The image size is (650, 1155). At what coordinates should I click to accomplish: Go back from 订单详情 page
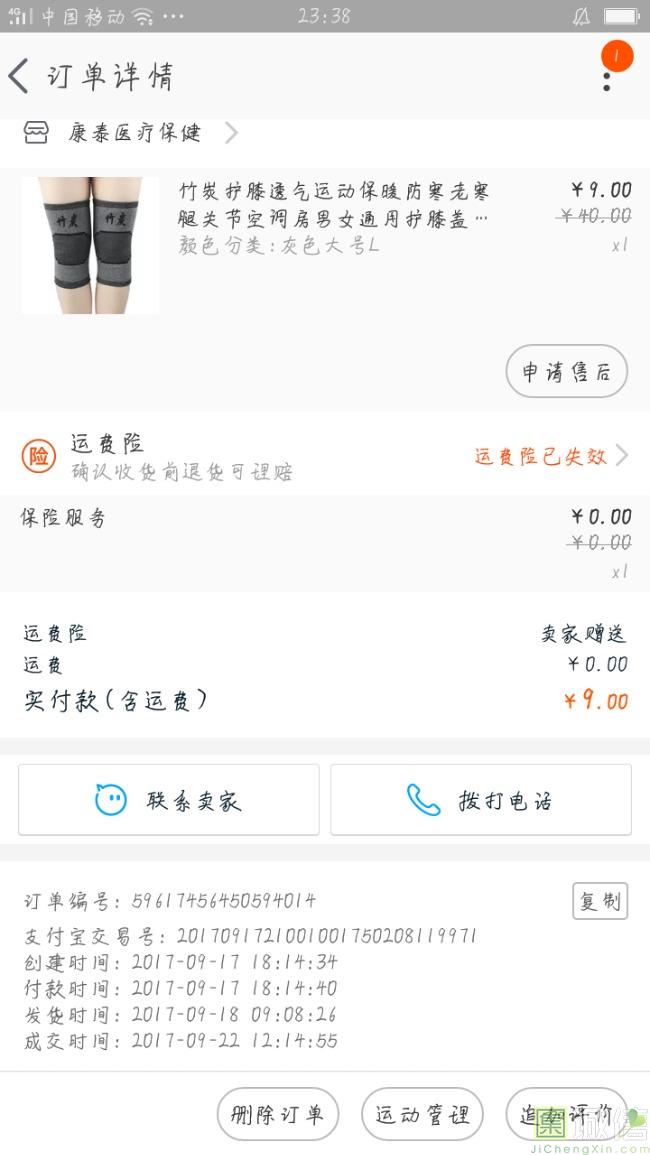pos(20,76)
